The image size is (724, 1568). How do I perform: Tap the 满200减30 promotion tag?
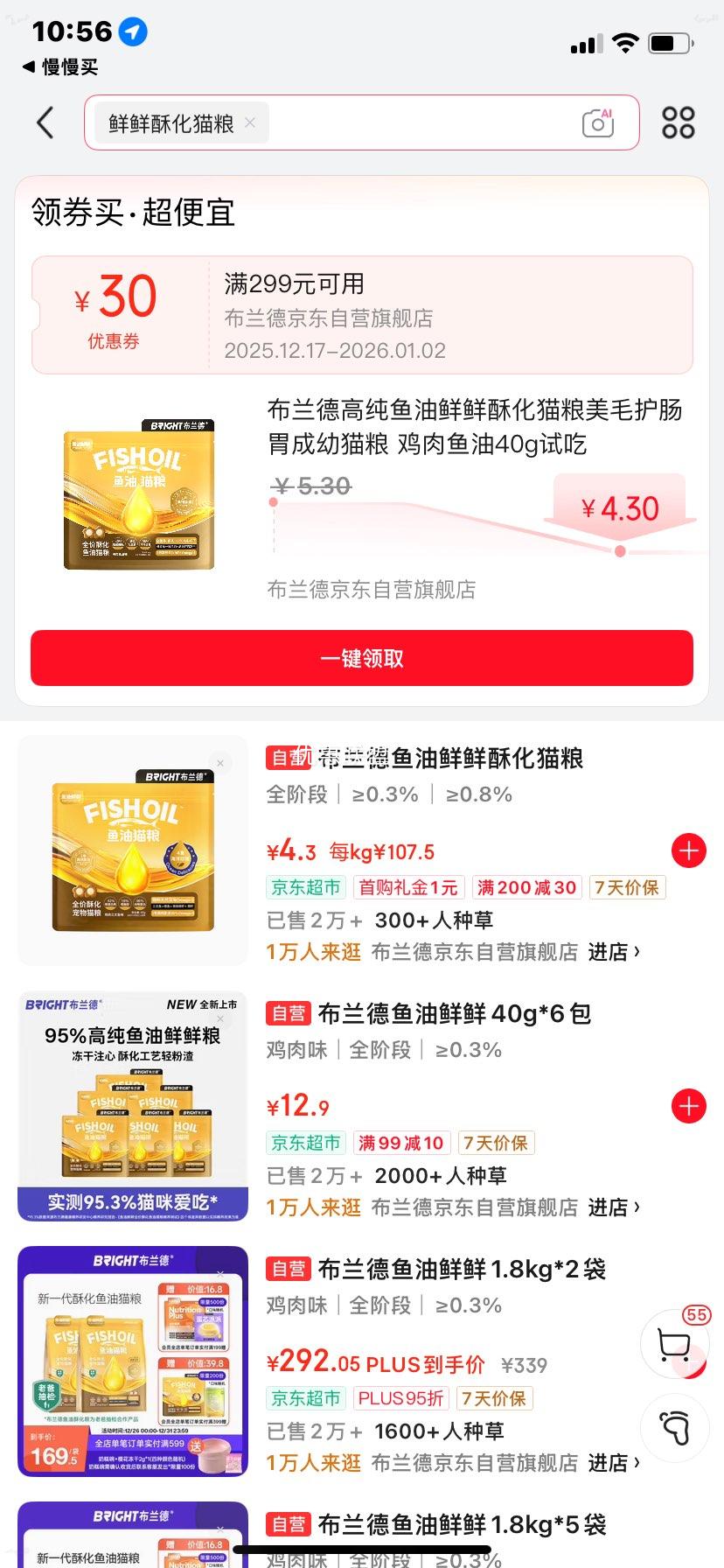[526, 886]
